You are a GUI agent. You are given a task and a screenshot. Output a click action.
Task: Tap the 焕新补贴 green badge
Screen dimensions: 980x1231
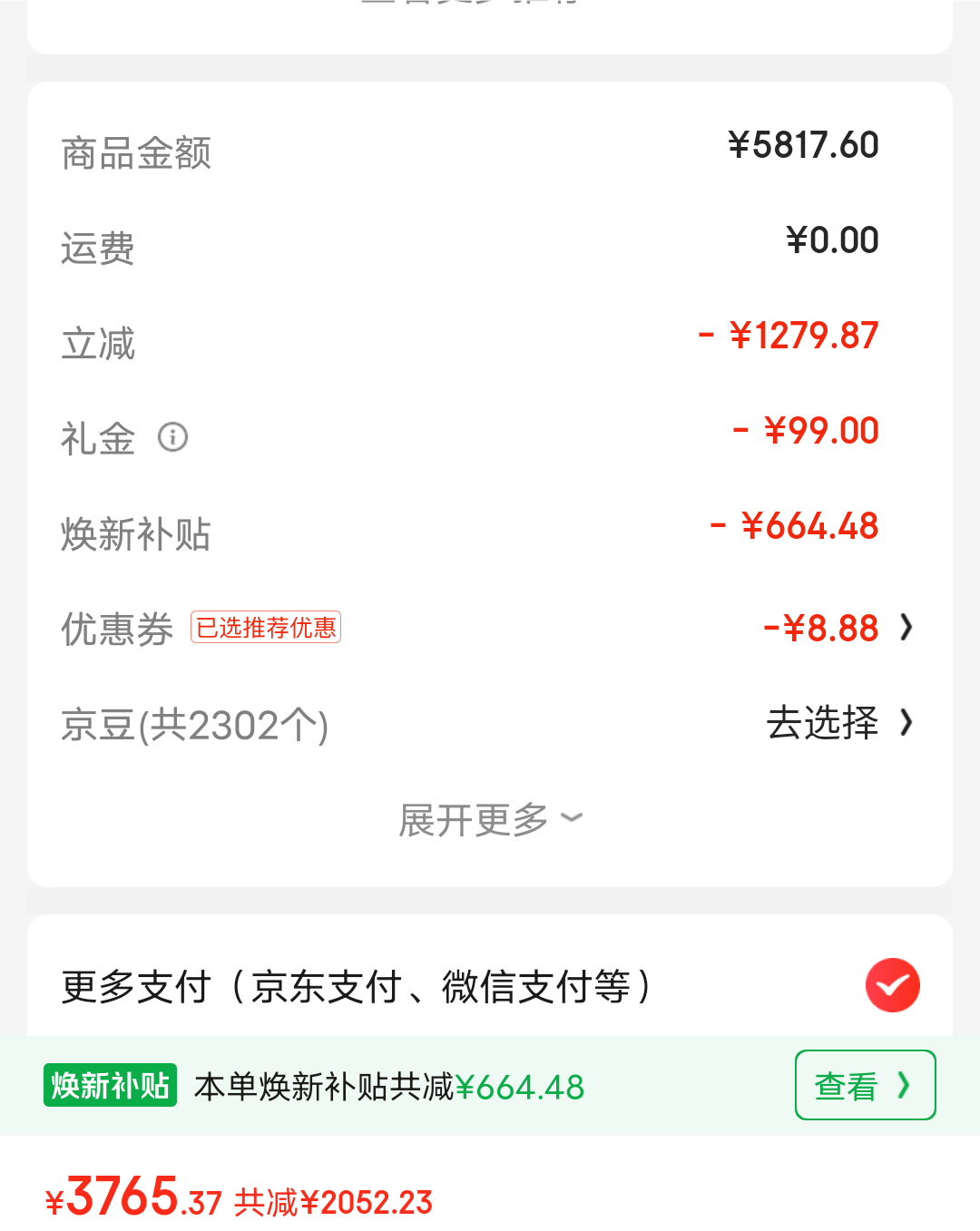pos(109,1085)
